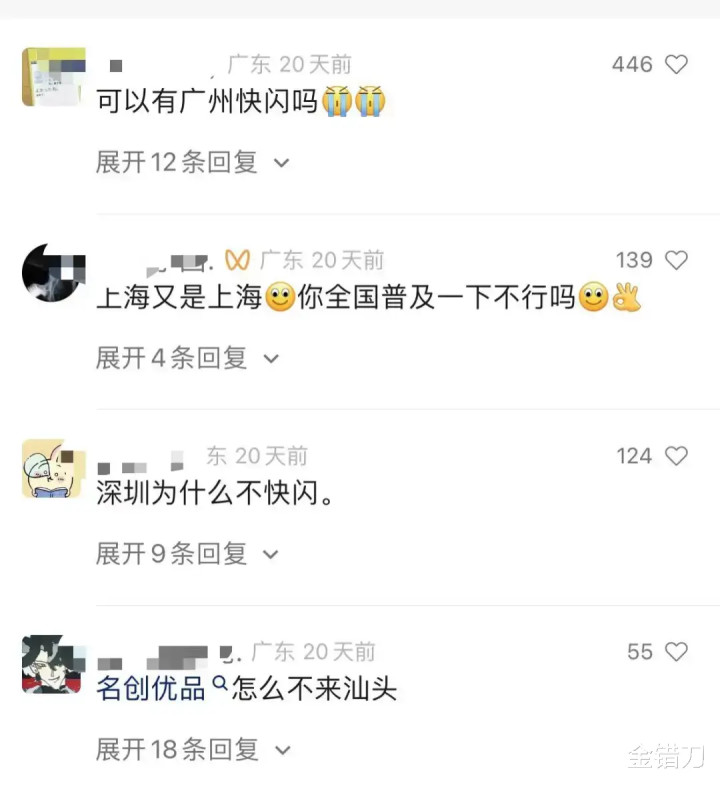Image resolution: width=720 pixels, height=787 pixels.
Task: Open avatar of the 广州快闪 commenter
Action: [54, 77]
